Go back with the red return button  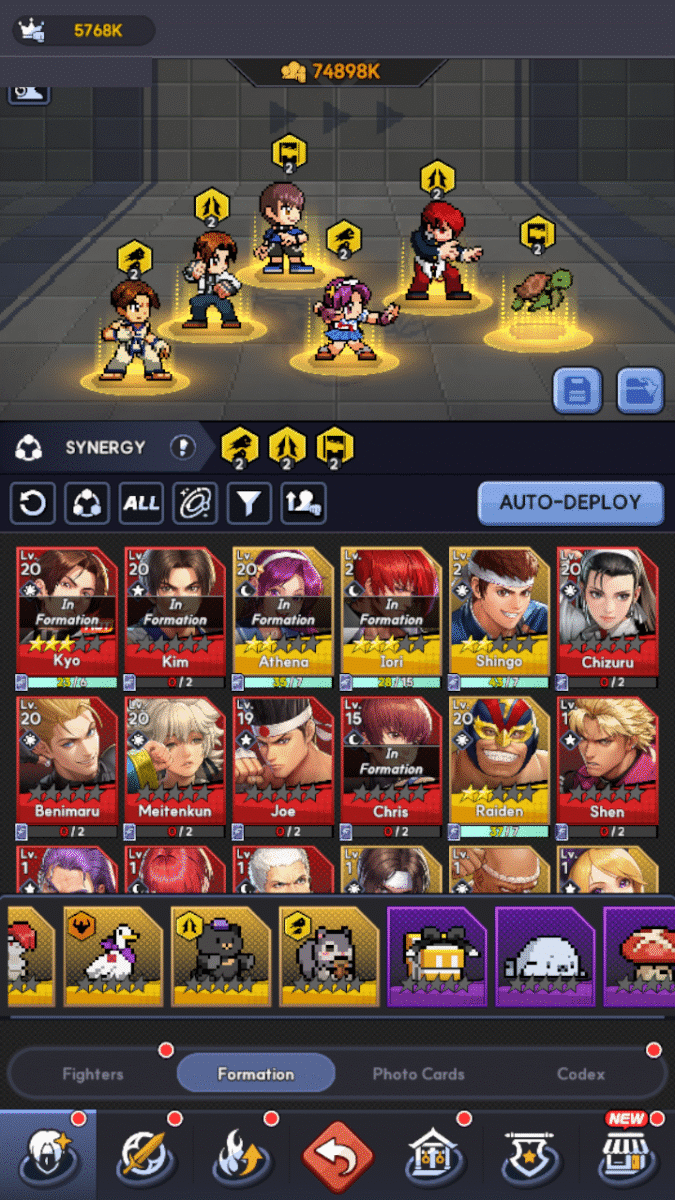coord(338,1157)
